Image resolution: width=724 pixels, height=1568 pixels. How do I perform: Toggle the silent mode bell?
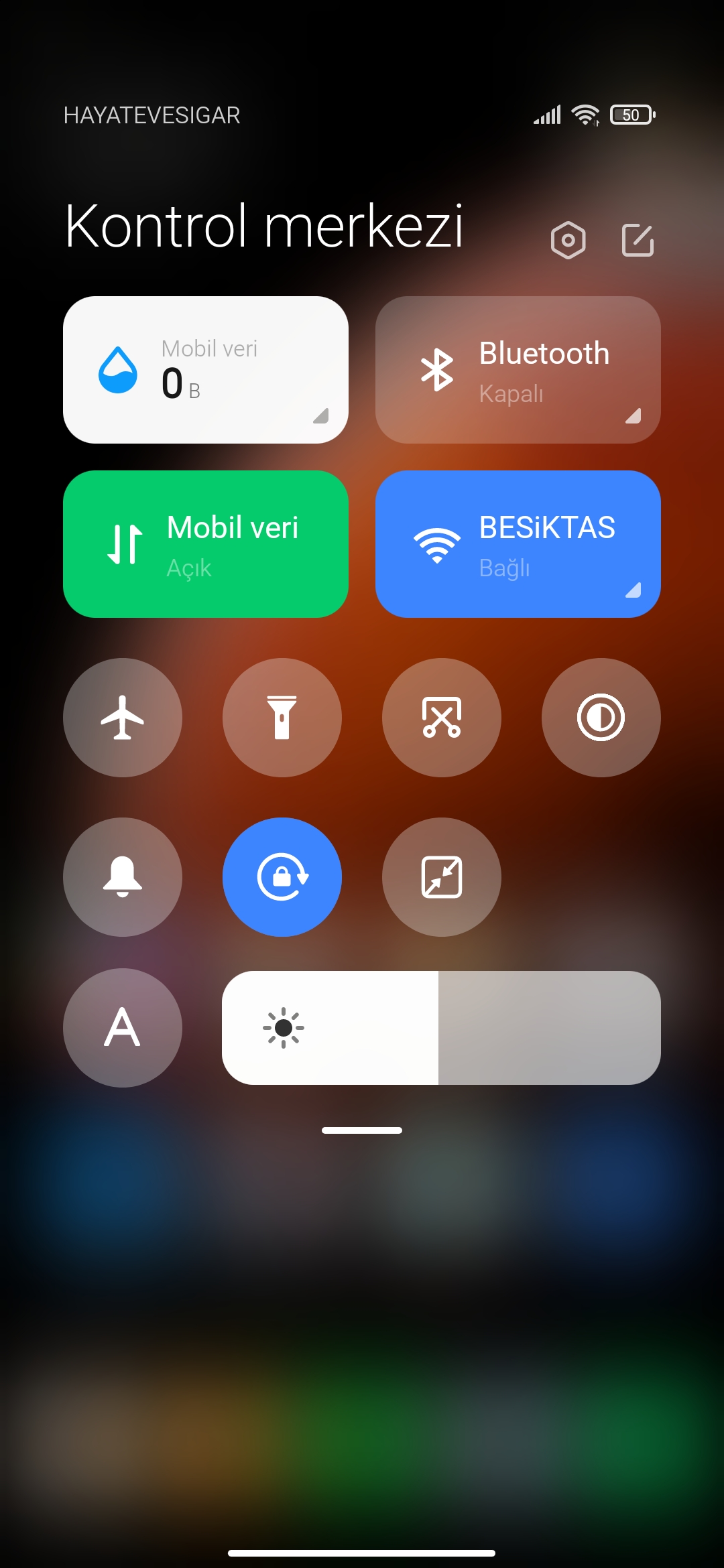point(123,877)
